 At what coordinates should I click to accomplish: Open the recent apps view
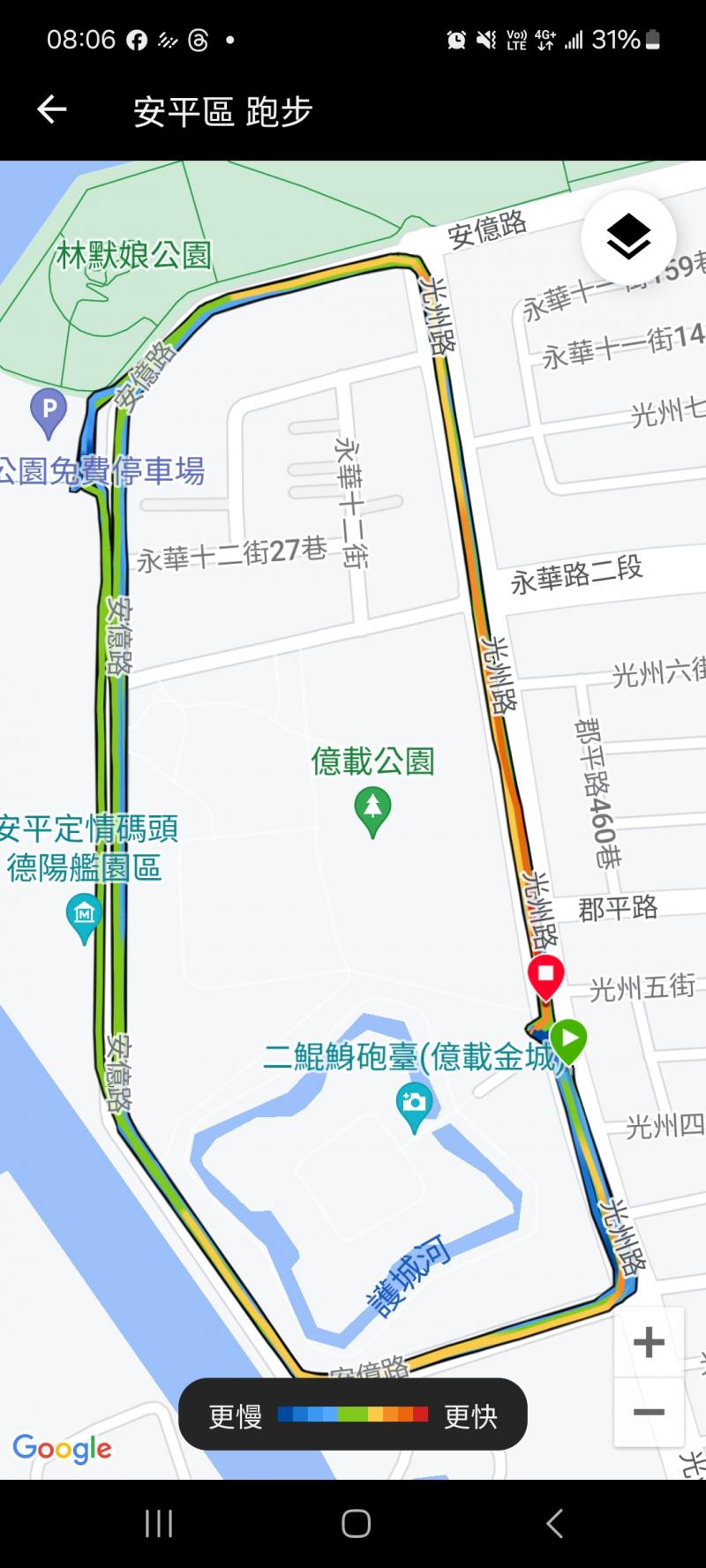[159, 1523]
